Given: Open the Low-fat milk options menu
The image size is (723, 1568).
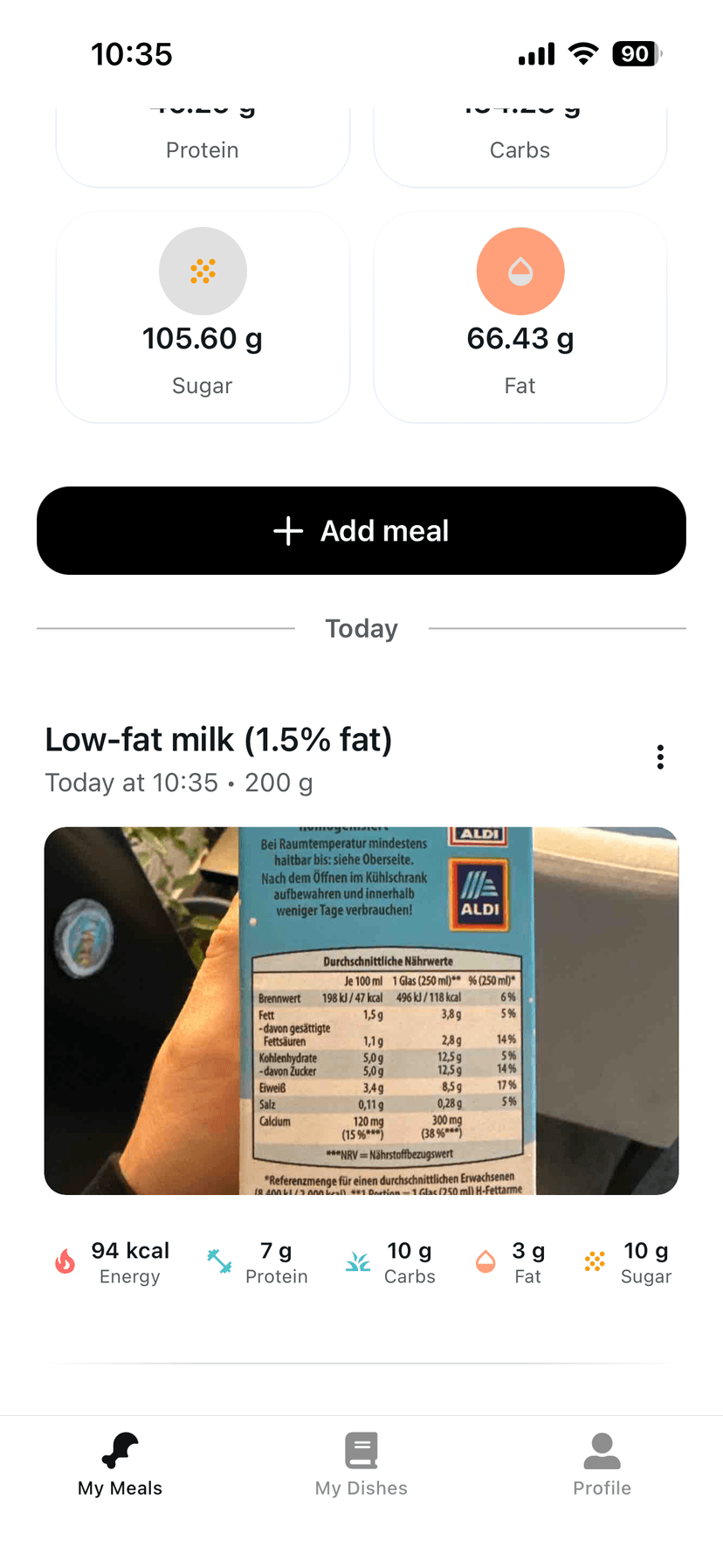Looking at the screenshot, I should click(x=660, y=756).
